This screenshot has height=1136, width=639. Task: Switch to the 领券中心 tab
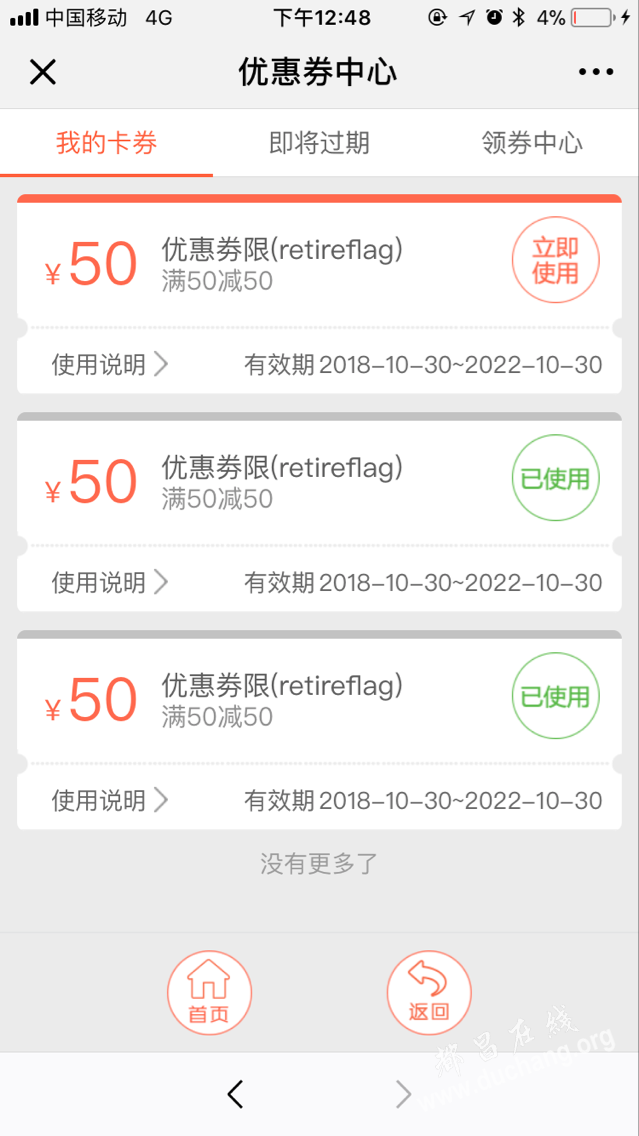(532, 143)
